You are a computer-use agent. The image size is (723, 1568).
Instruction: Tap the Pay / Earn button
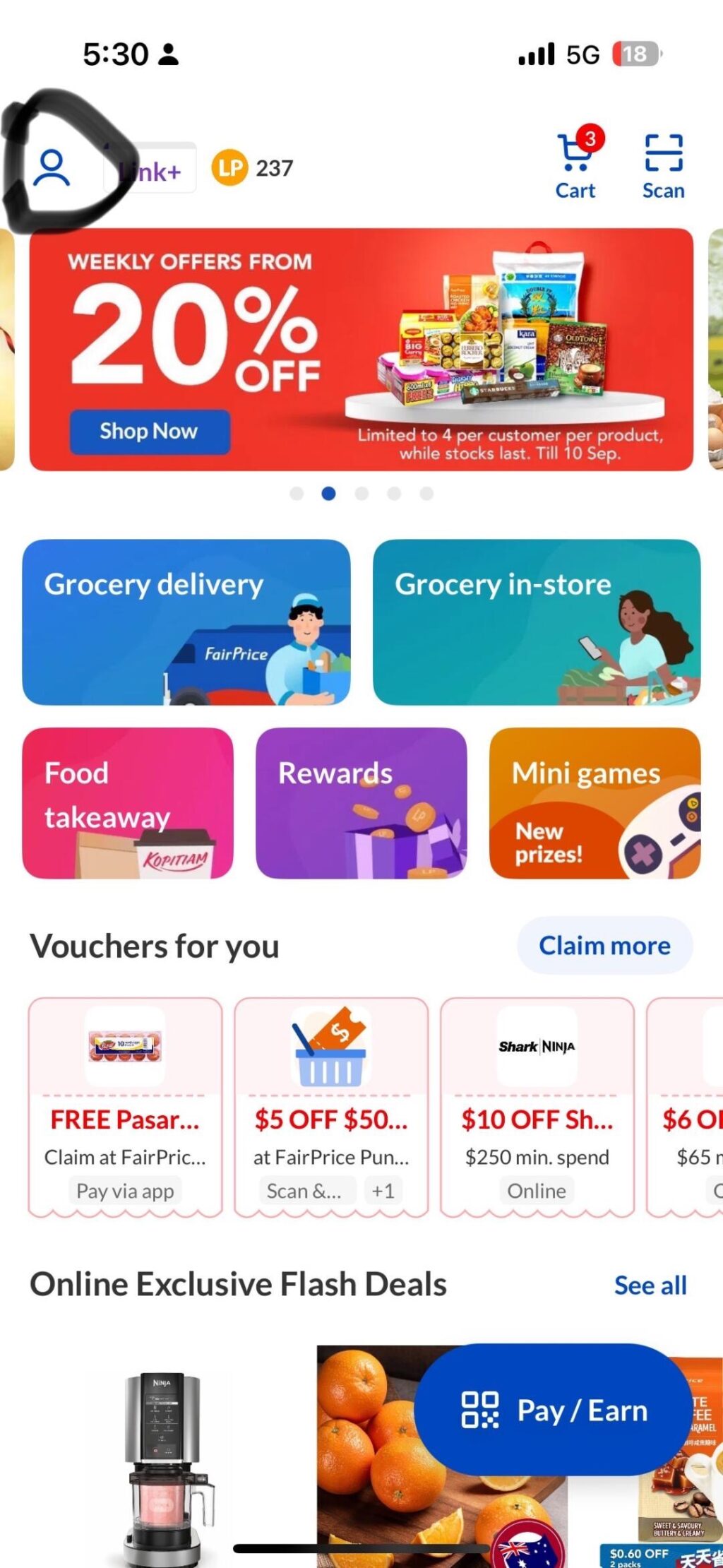point(554,1410)
